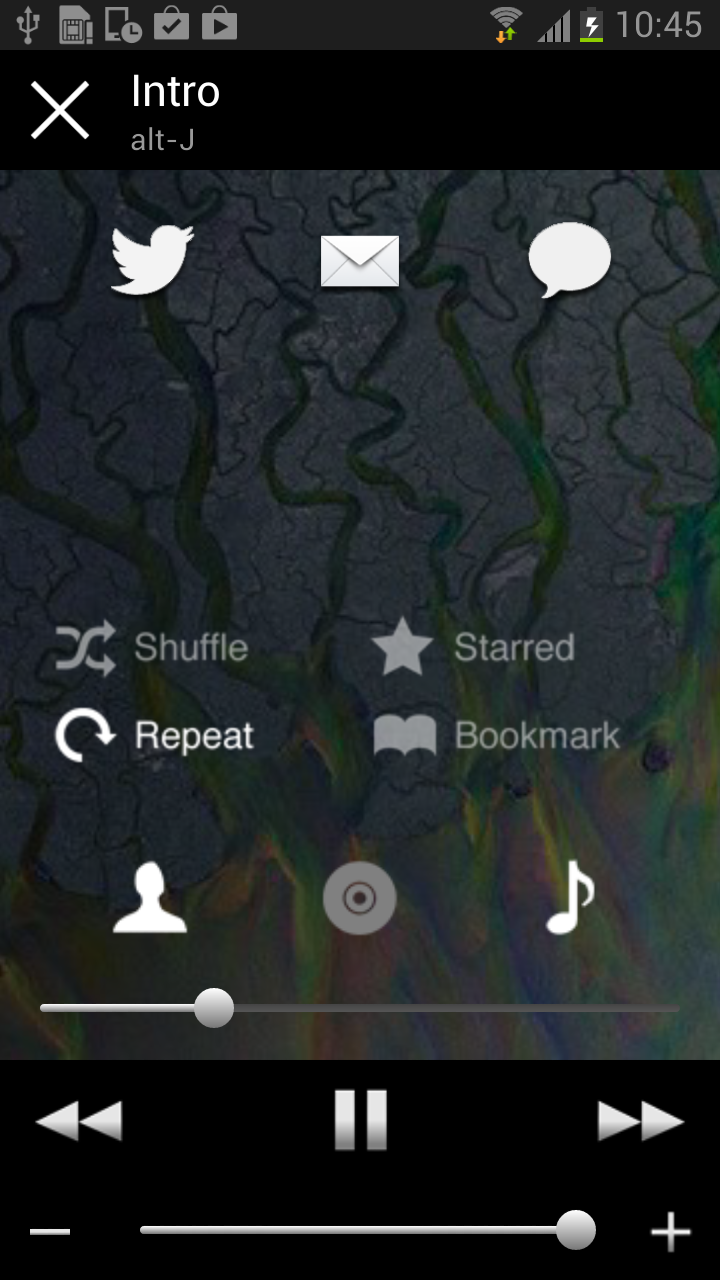Close the Intro track options overlay
Viewport: 720px width, 1280px height.
click(x=60, y=110)
